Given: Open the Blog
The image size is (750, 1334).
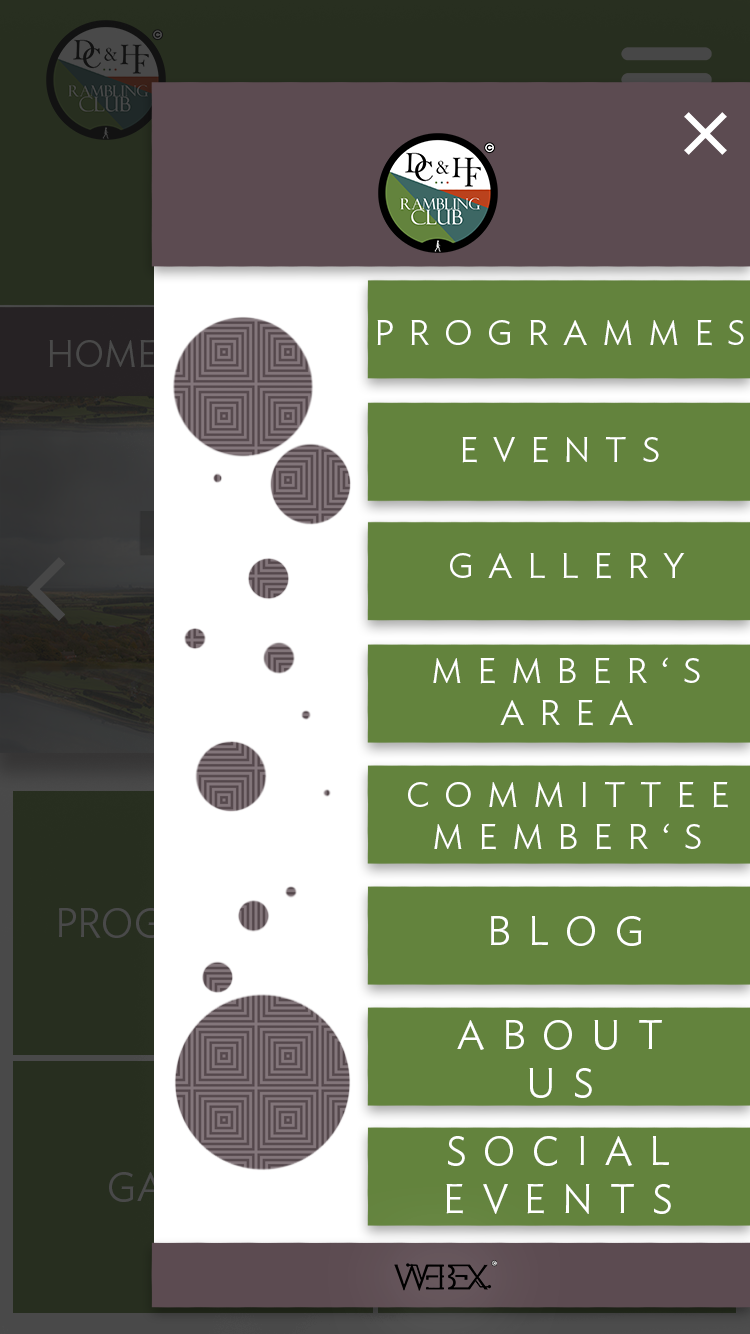Looking at the screenshot, I should pyautogui.click(x=559, y=933).
